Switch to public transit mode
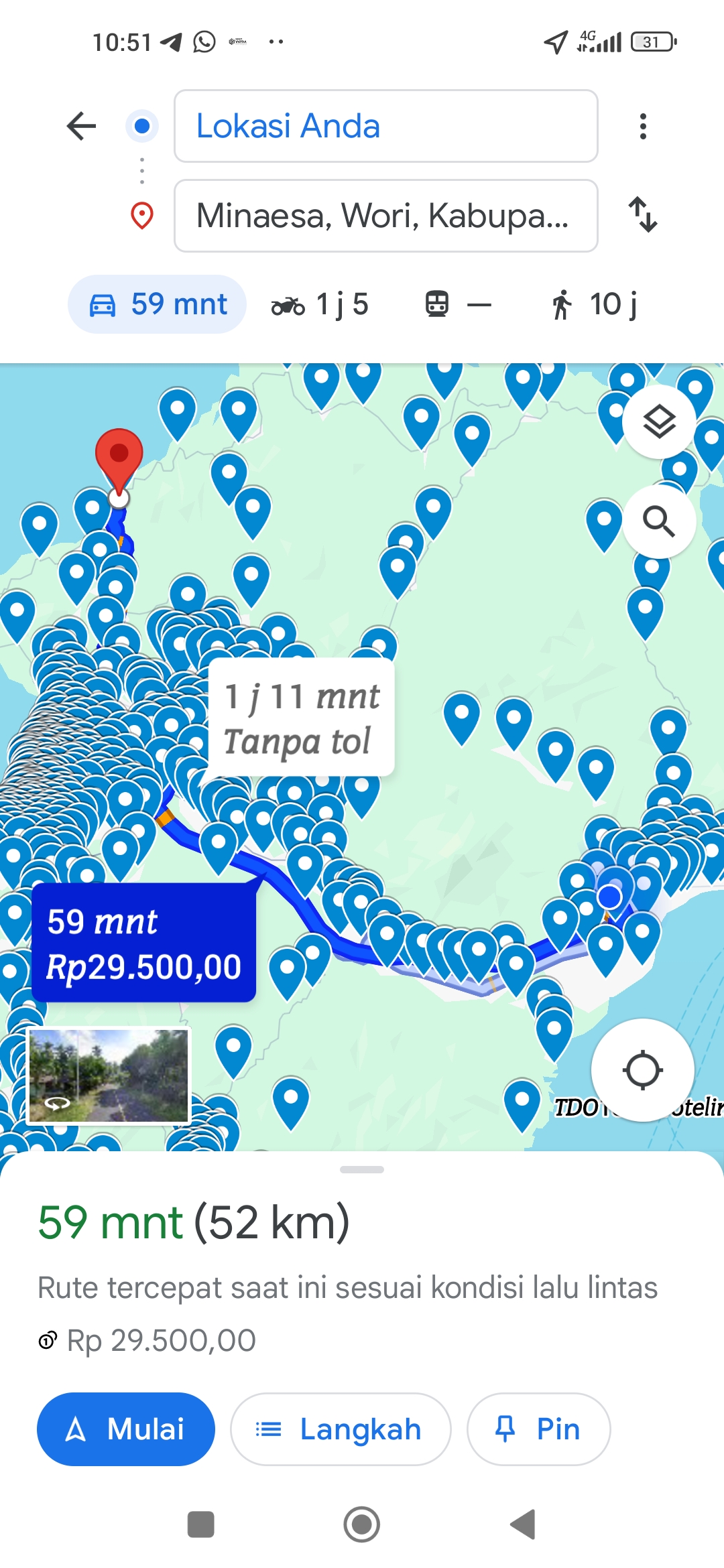The height and width of the screenshot is (1568, 724). point(458,304)
